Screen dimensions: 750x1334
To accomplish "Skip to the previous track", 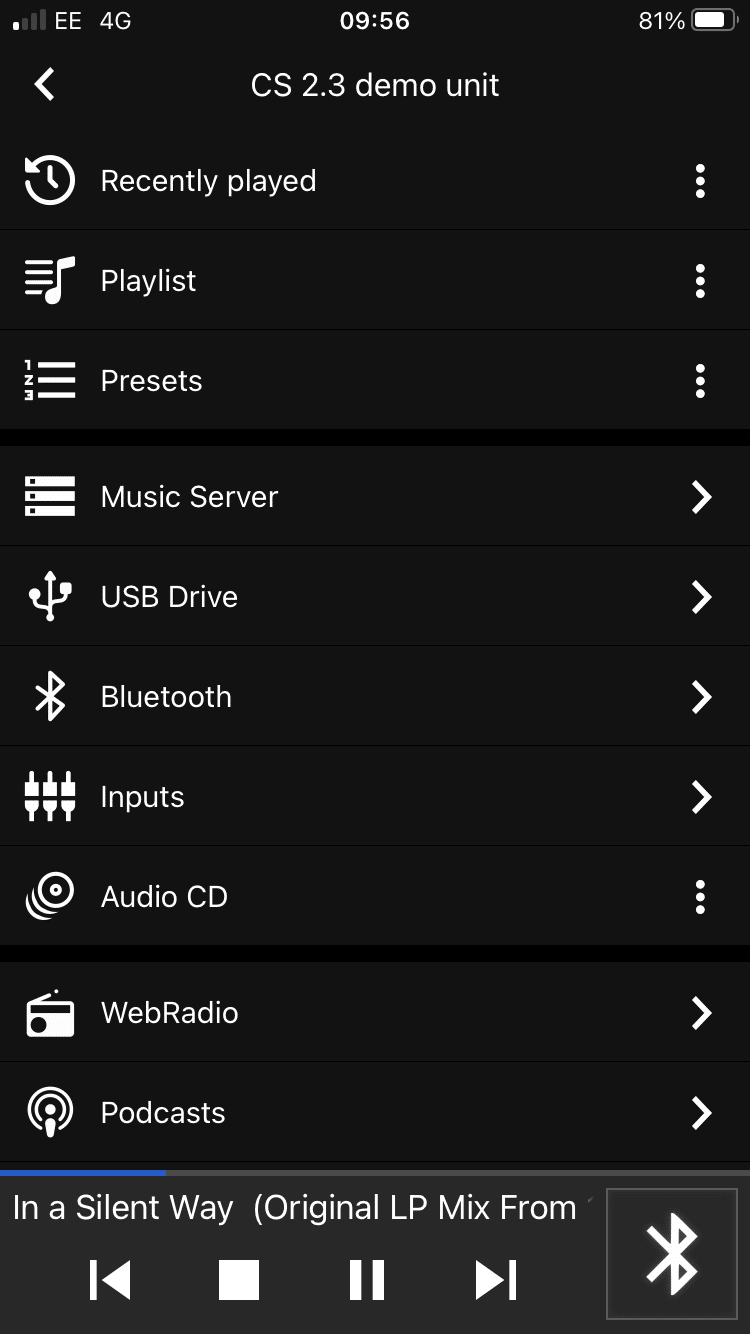I will [x=110, y=1280].
